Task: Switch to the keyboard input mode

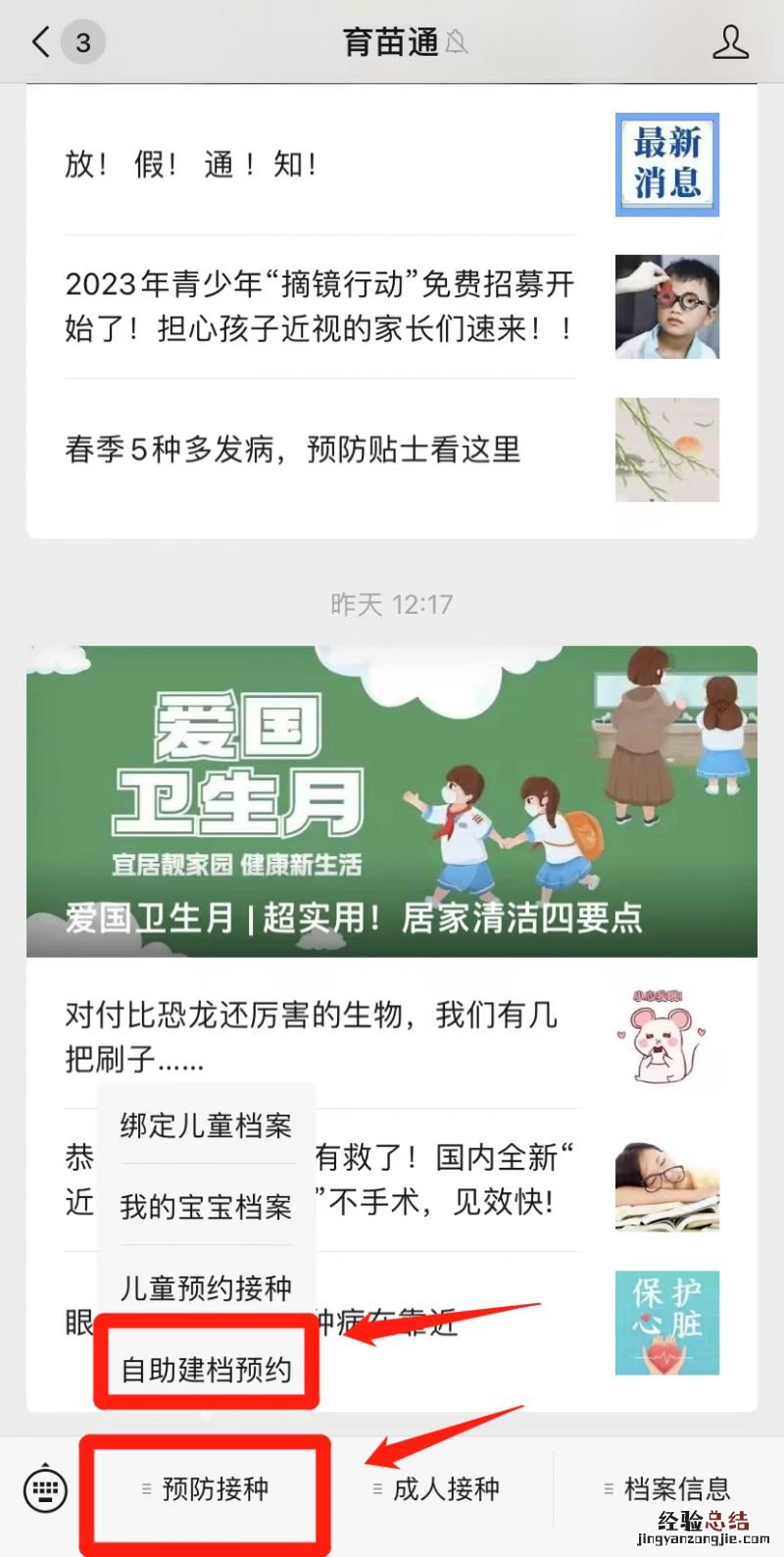Action: click(45, 1489)
